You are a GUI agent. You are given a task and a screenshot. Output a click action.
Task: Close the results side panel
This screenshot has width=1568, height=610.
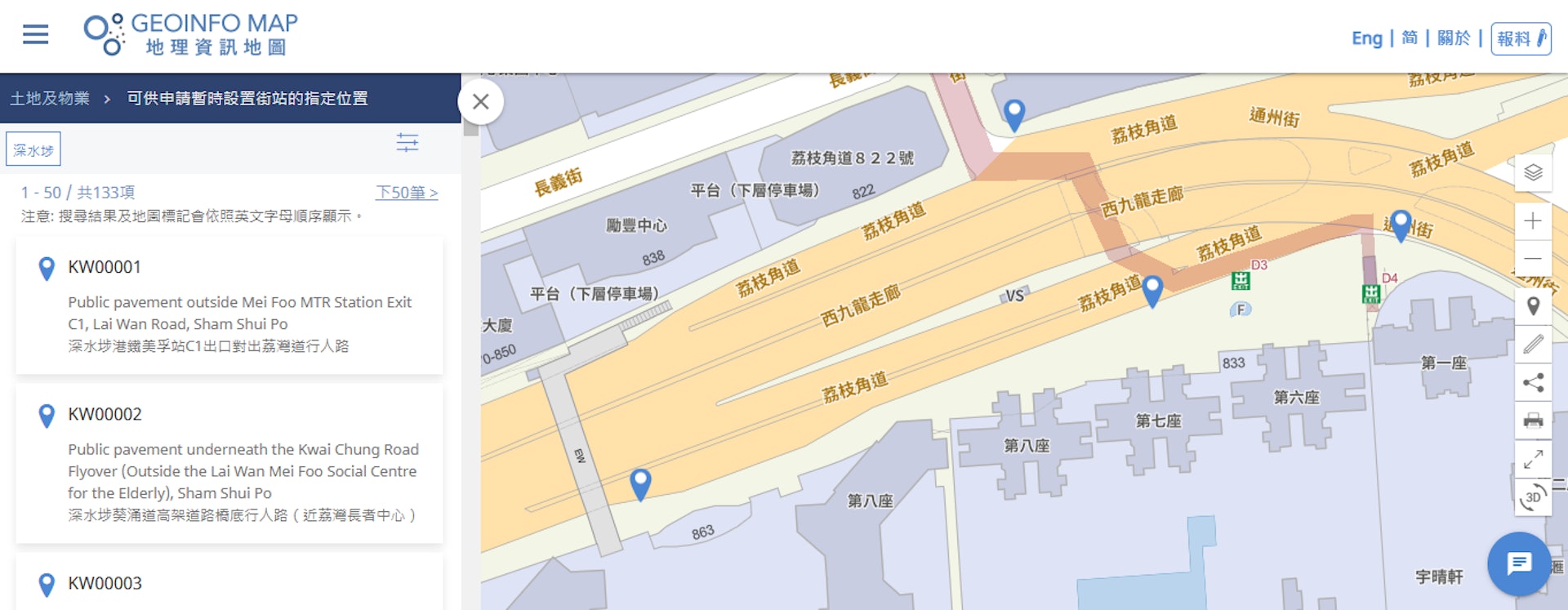(481, 102)
